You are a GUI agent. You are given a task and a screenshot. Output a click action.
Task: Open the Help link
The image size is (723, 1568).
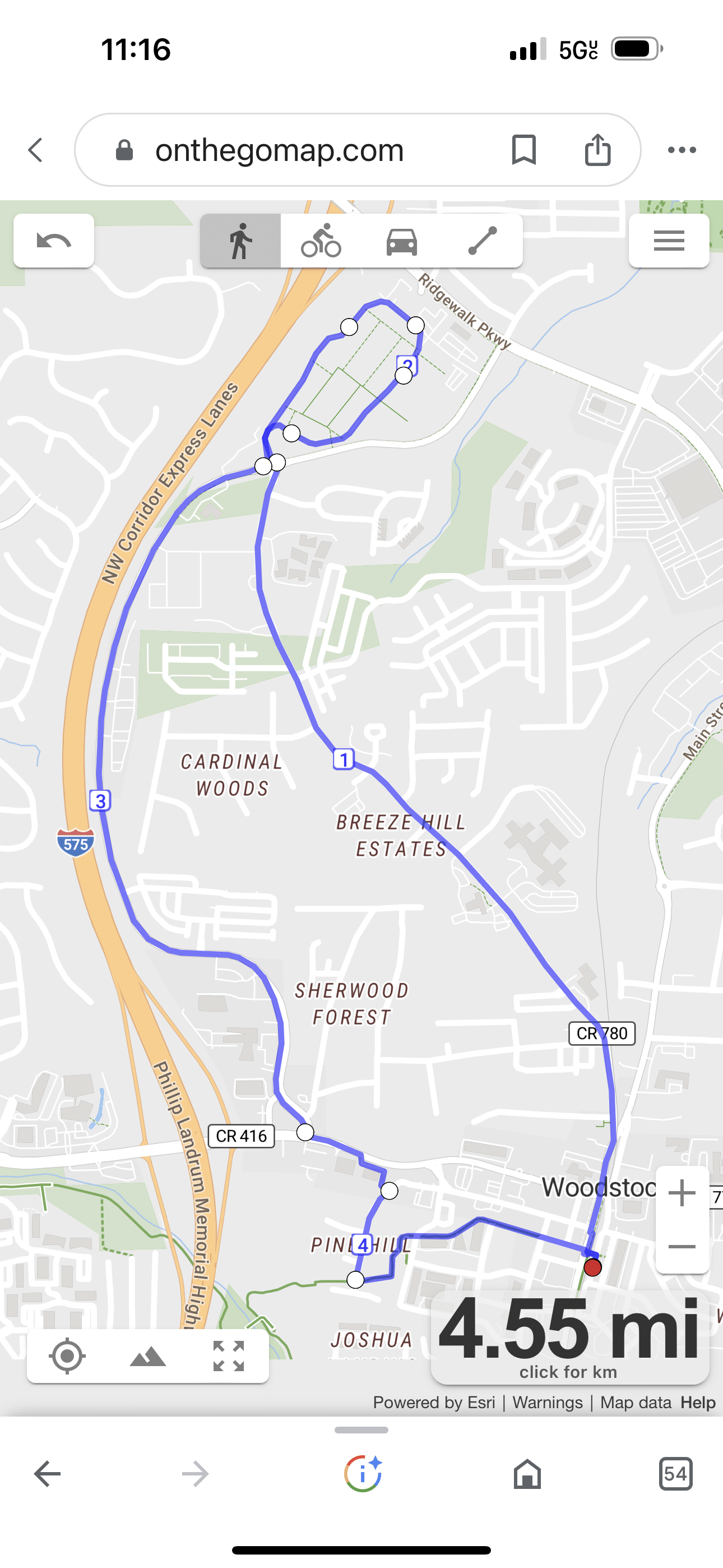click(697, 1403)
